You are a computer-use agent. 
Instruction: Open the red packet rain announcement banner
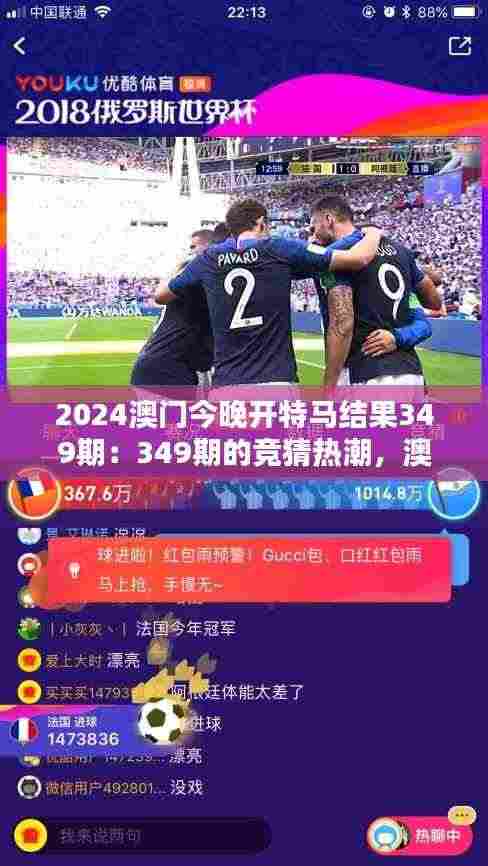tap(250, 570)
